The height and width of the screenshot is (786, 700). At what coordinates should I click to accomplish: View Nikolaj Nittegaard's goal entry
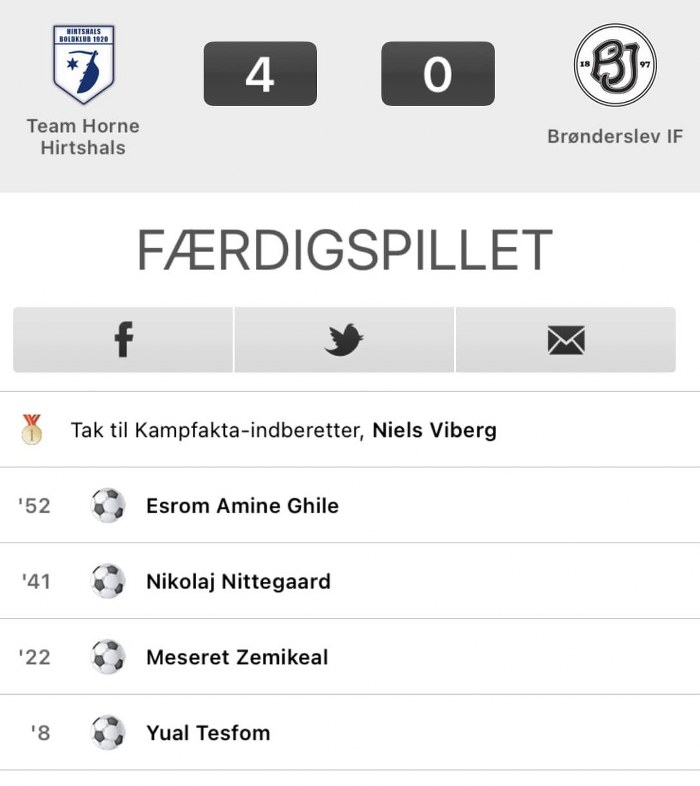coord(238,581)
